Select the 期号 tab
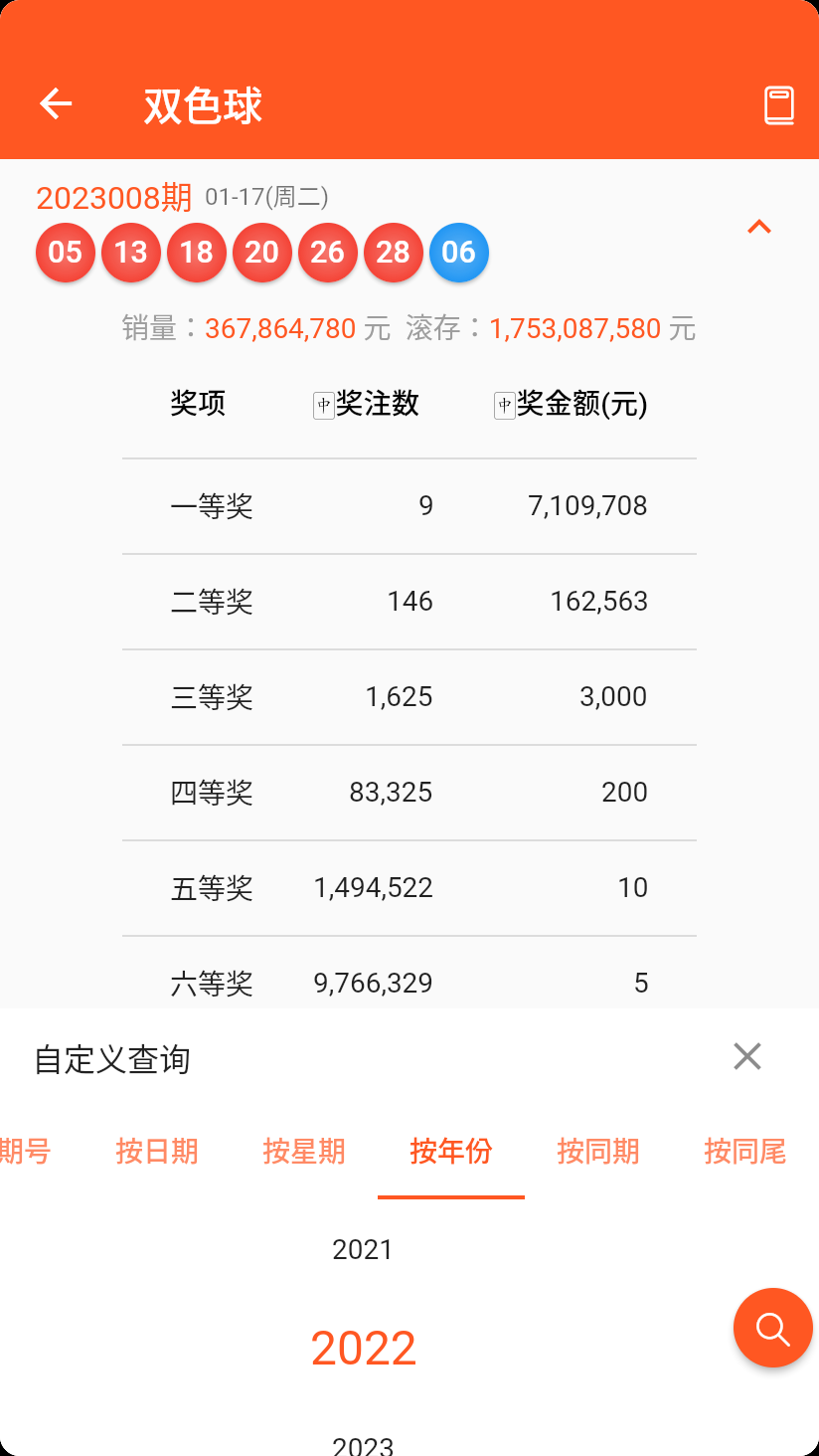This screenshot has width=819, height=1456. tap(24, 1152)
